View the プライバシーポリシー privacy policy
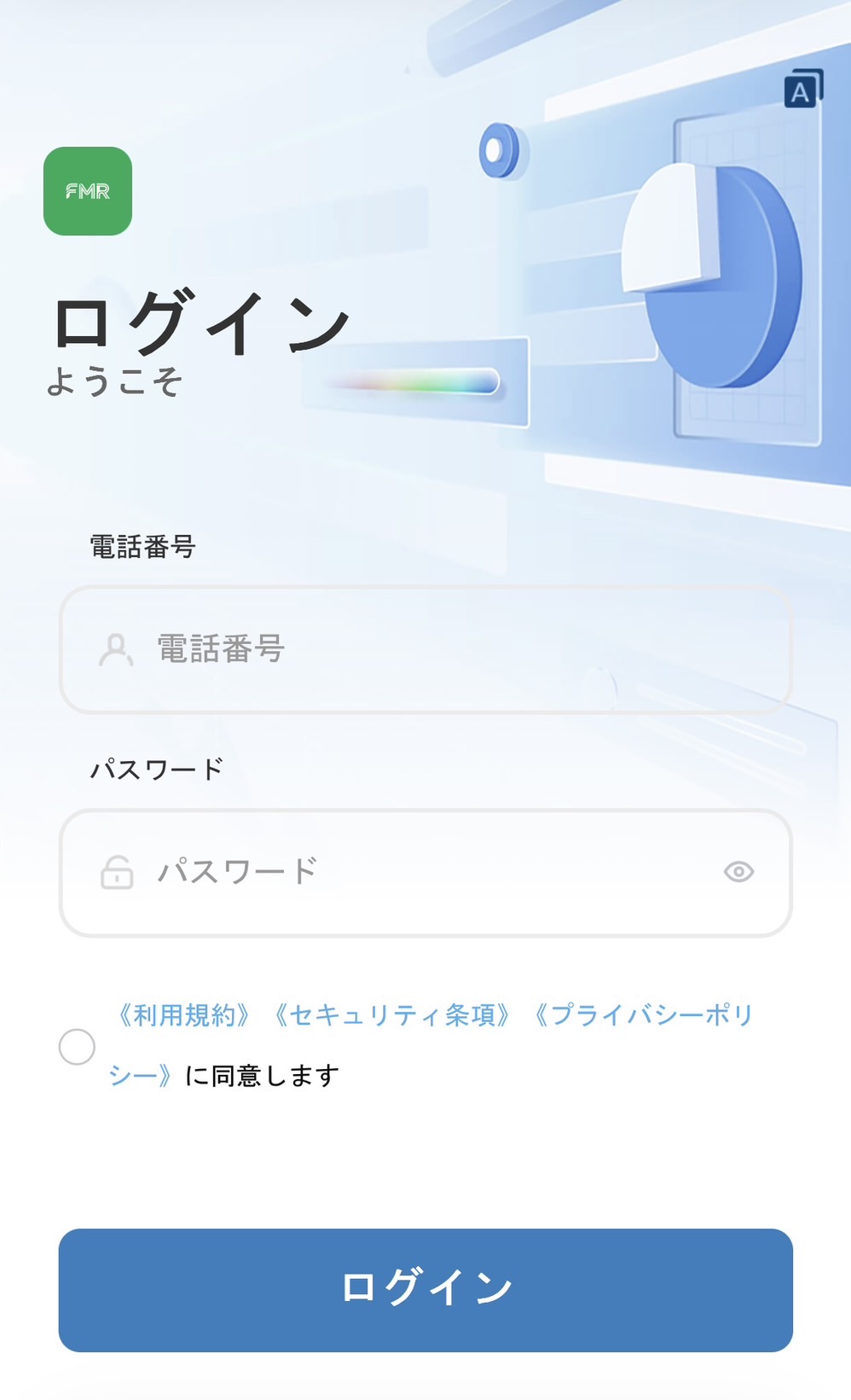This screenshot has height=1400, width=851. (644, 1015)
